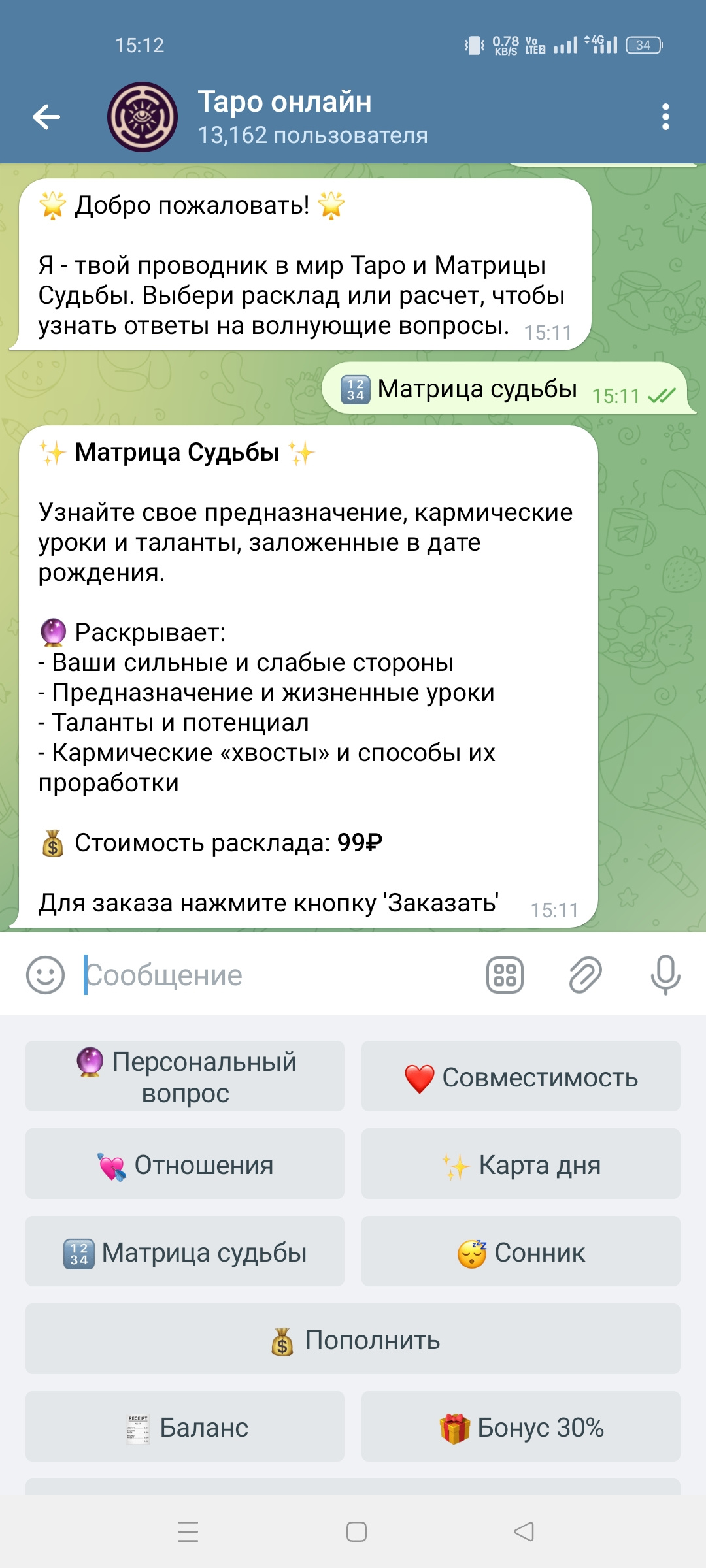
Task: Get the Карта дня
Action: point(521,1164)
